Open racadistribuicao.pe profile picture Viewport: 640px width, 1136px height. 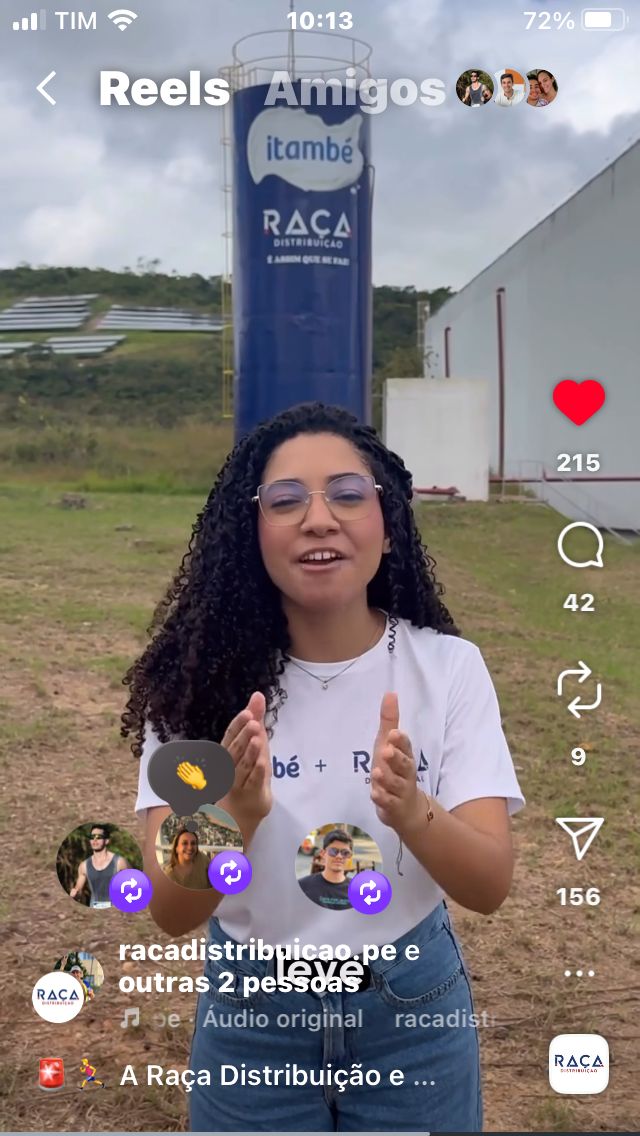tap(60, 996)
